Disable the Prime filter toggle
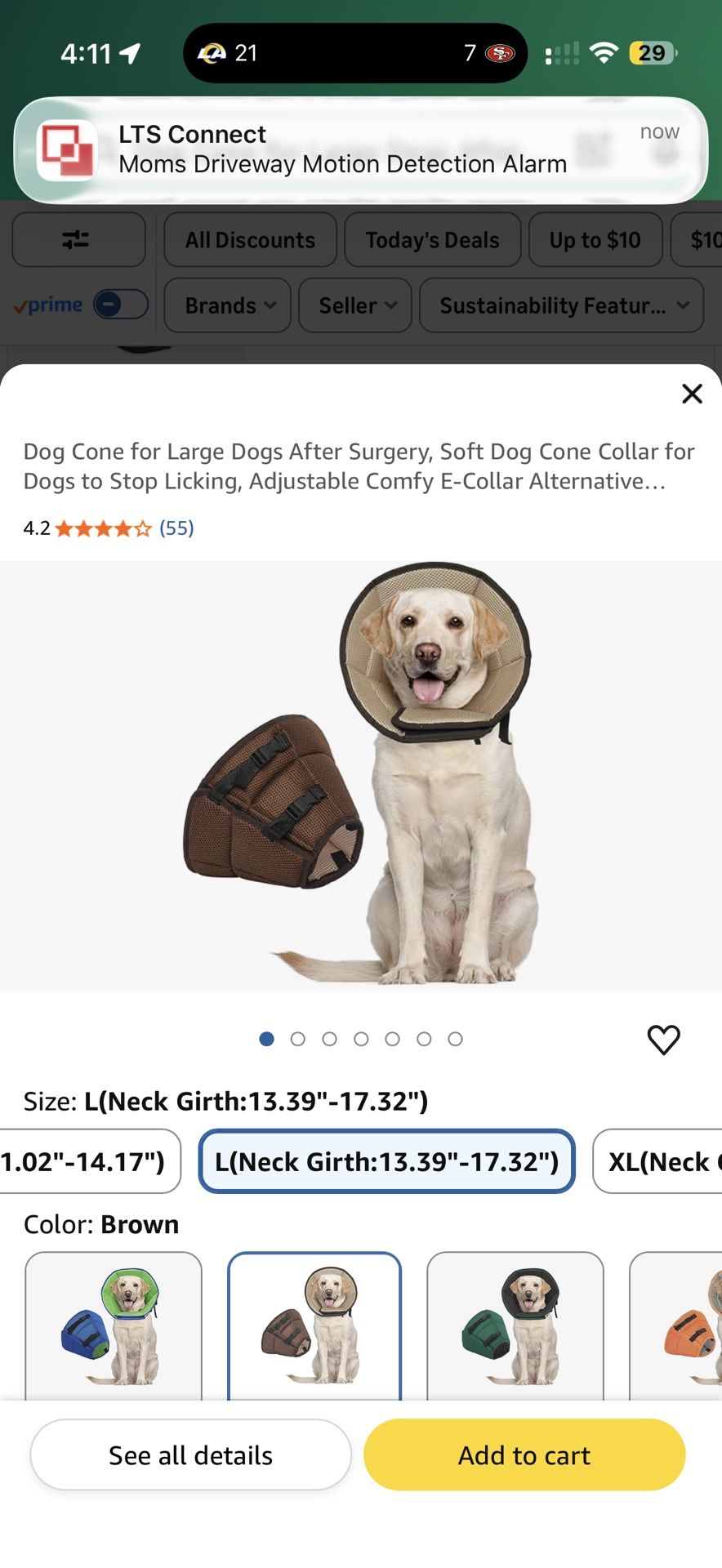Image resolution: width=722 pixels, height=1568 pixels. click(123, 304)
